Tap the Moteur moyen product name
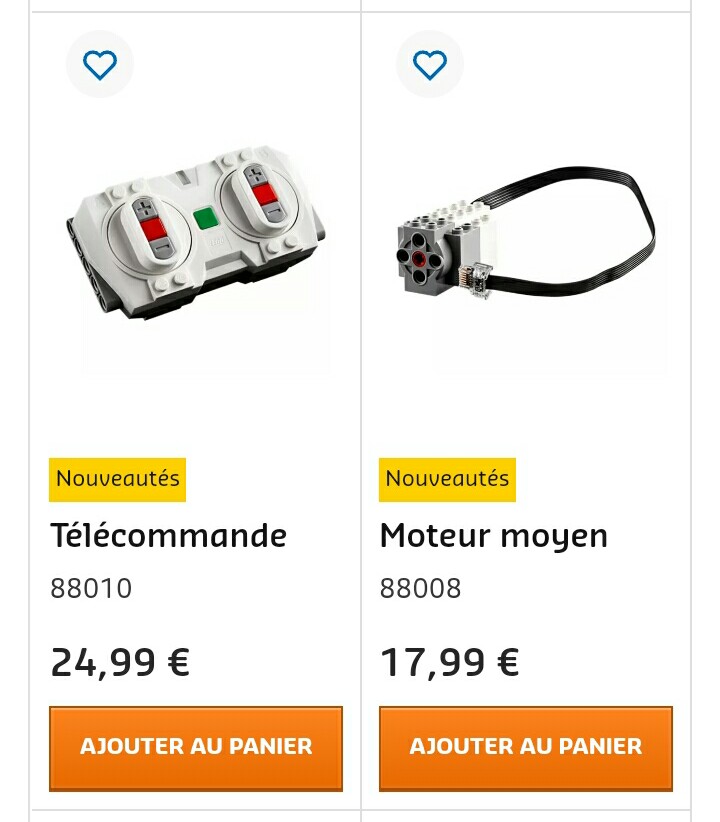Viewport: 720px width, 822px height. (x=493, y=536)
